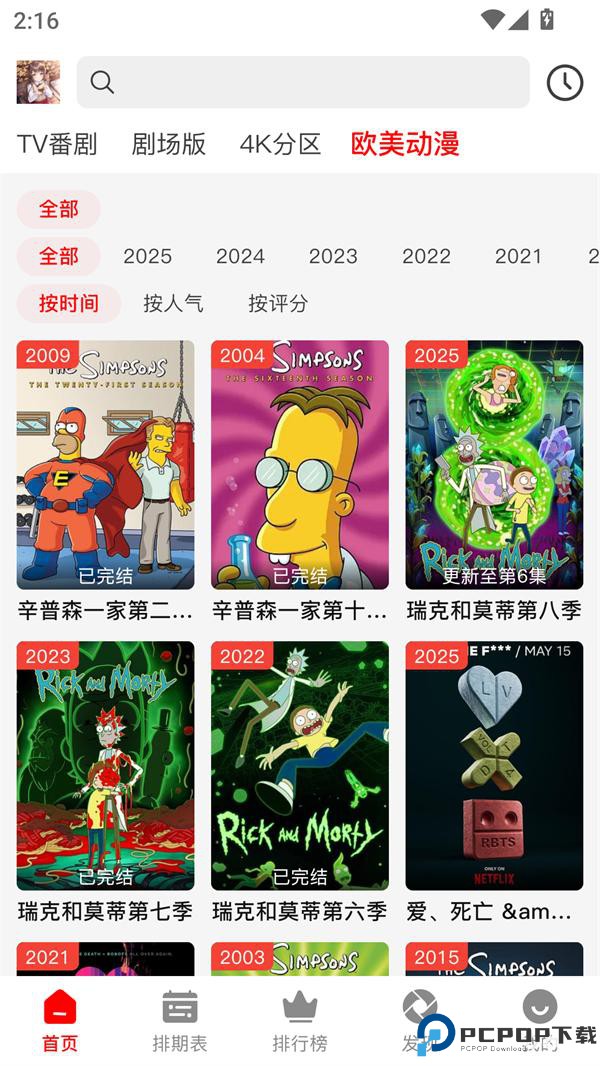Open 瑞克和莫蒂第七季
This screenshot has height=1066, width=600.
(x=105, y=766)
